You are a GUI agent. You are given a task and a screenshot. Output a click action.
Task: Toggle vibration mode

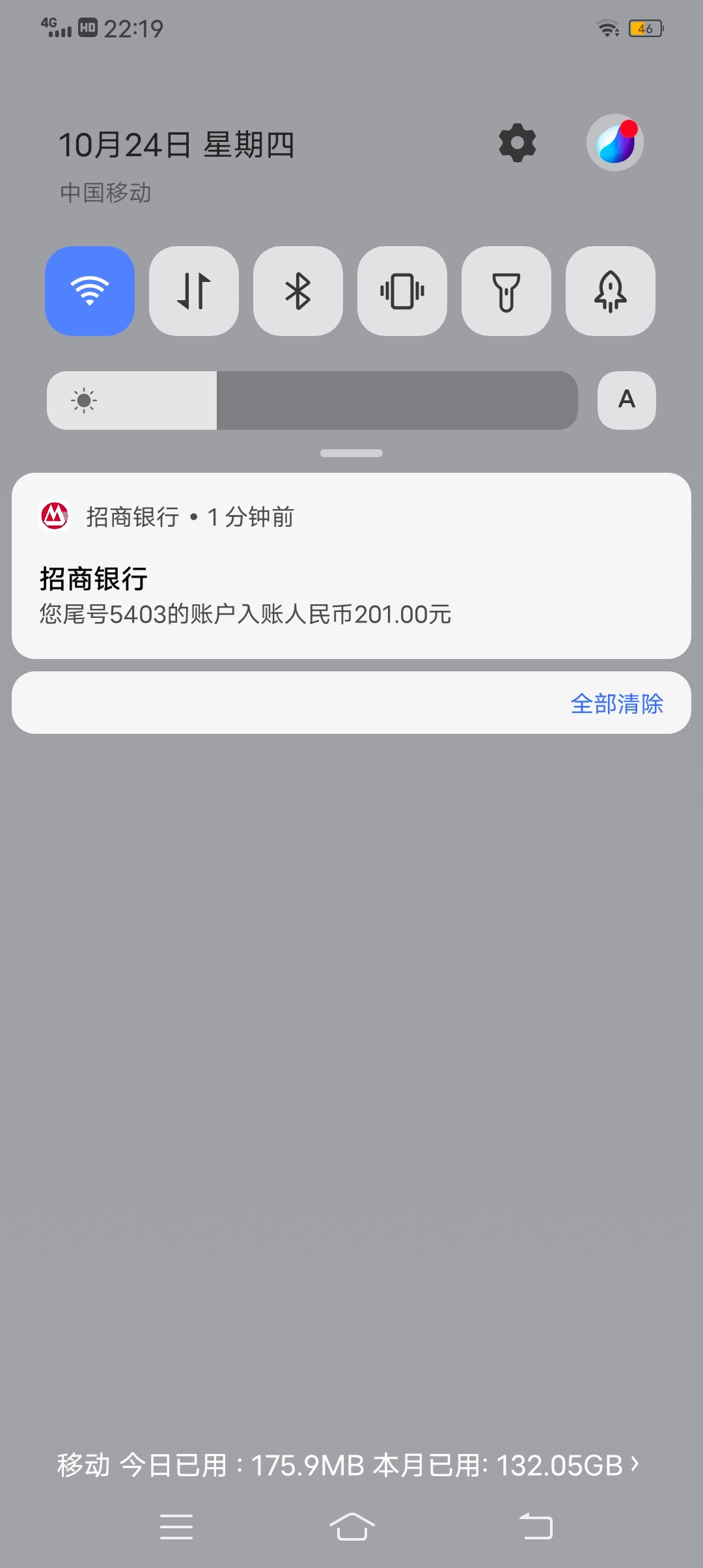pyautogui.click(x=402, y=291)
